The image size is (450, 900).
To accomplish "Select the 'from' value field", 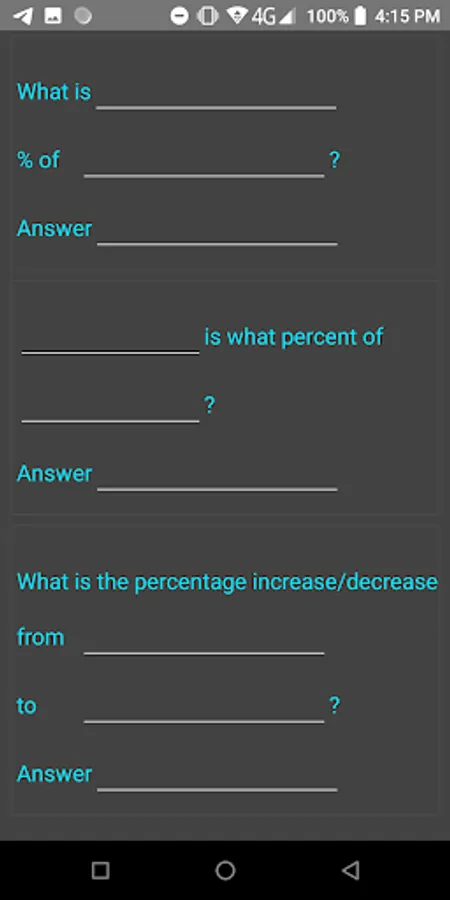I will tap(204, 637).
